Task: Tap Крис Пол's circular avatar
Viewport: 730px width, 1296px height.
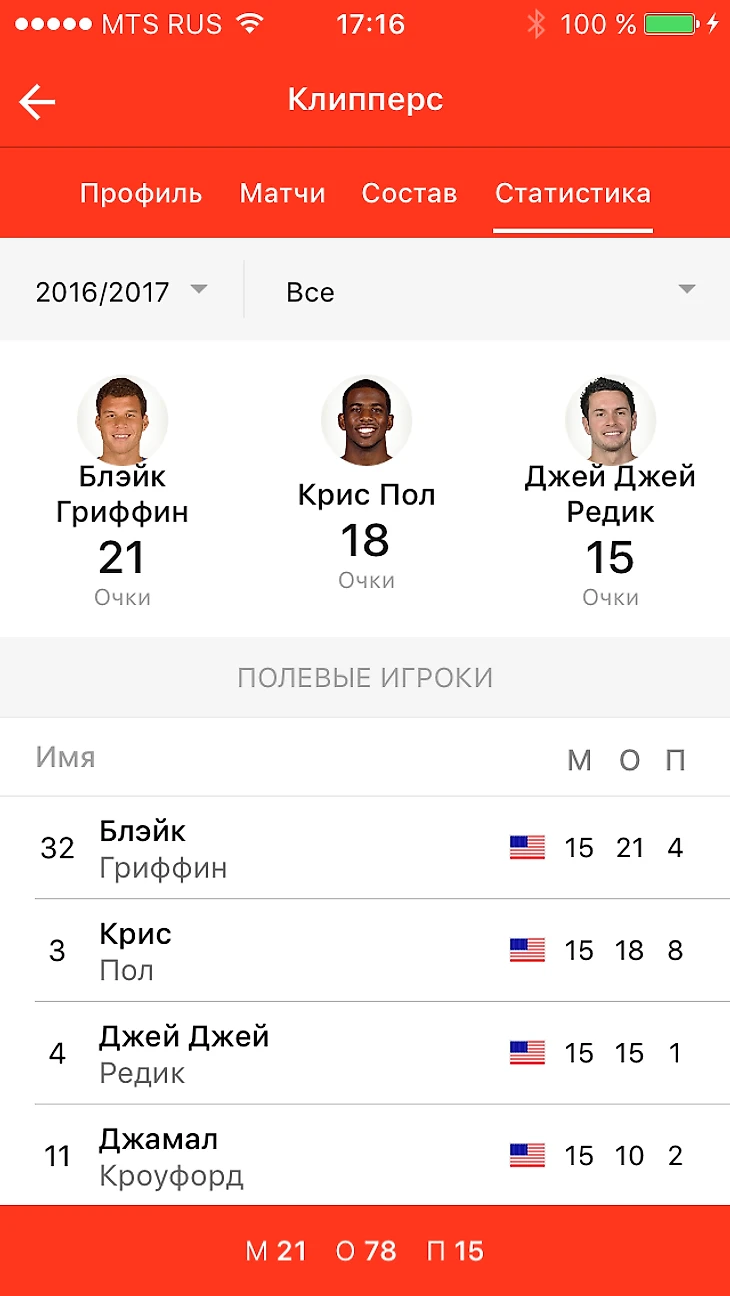Action: coord(366,420)
